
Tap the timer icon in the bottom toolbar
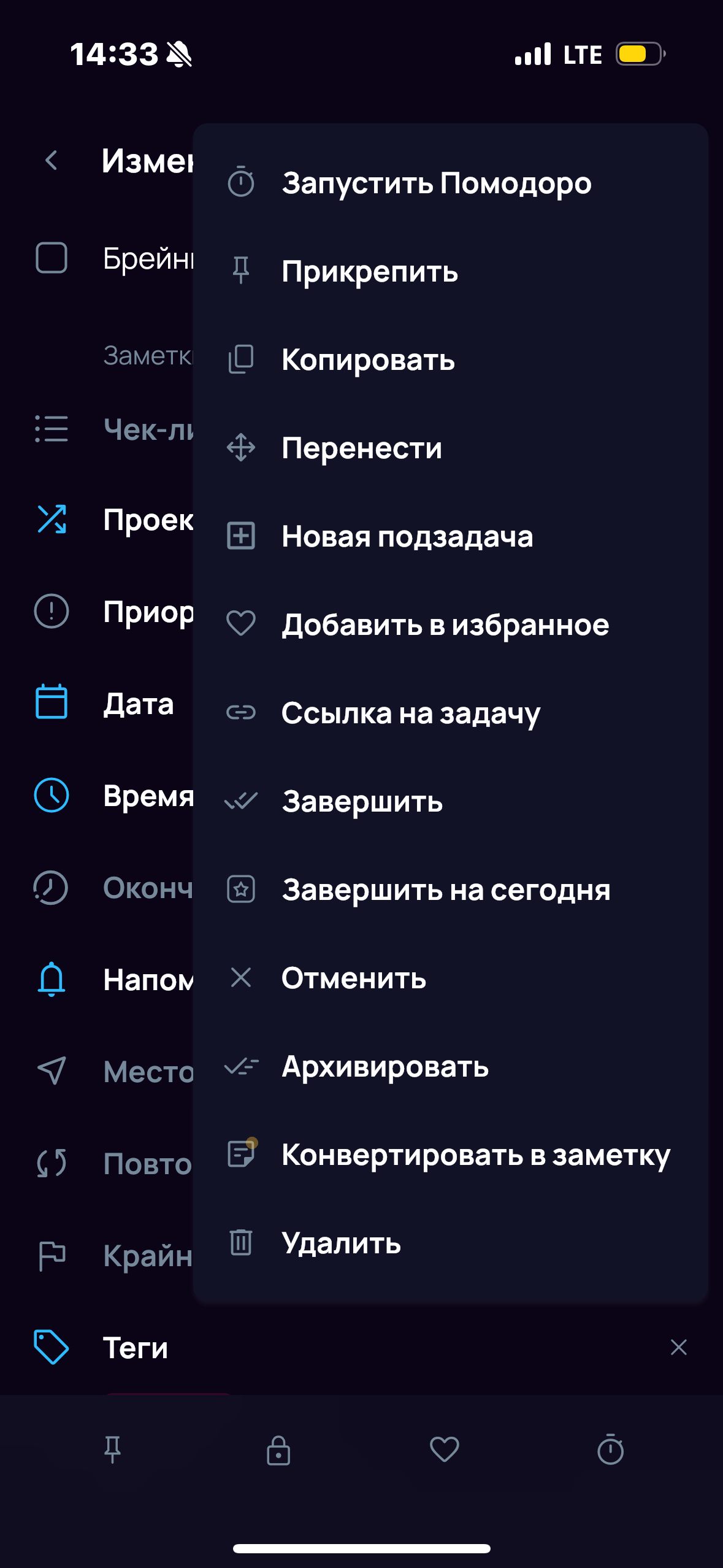click(611, 1450)
